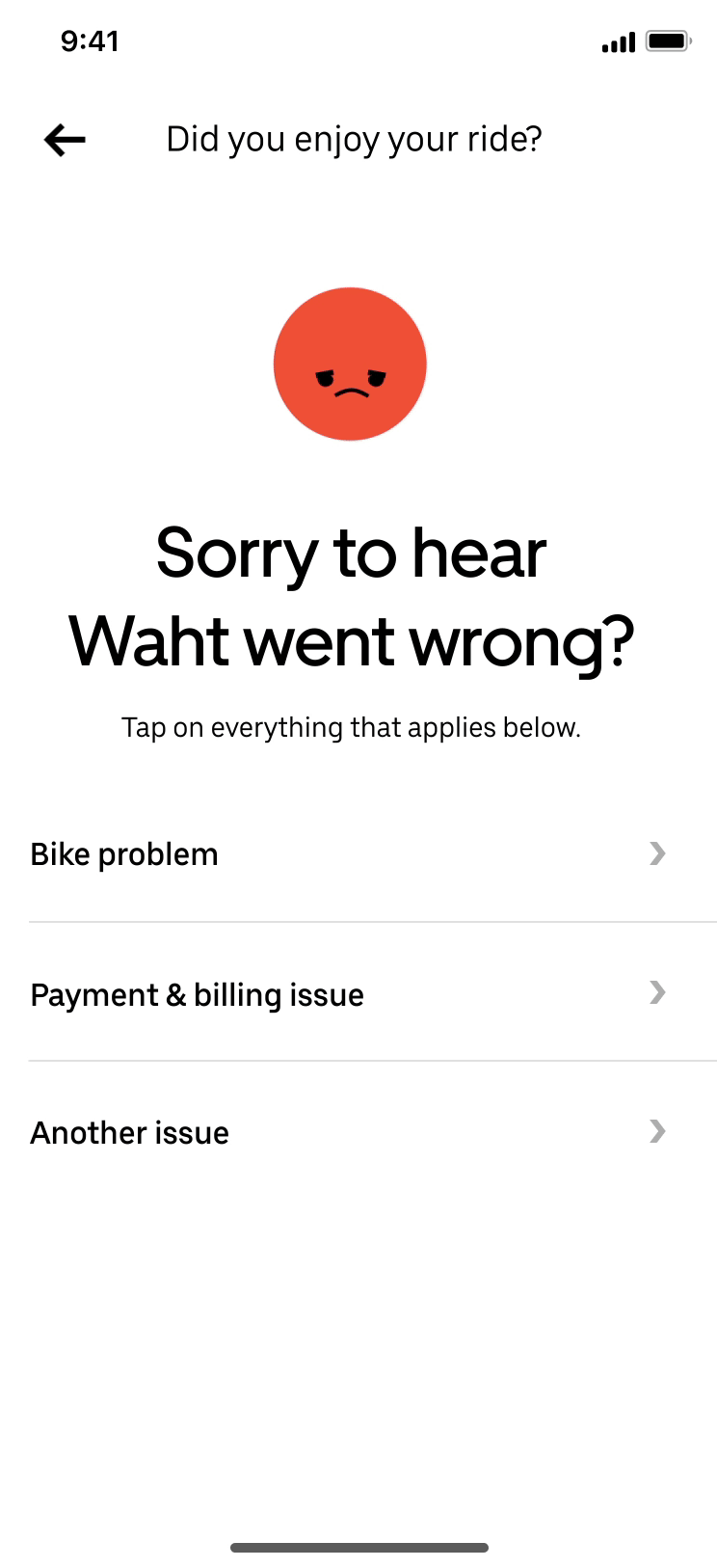Viewport: 717px width, 1568px height.
Task: Select Another issue from the list
Action: (129, 1131)
